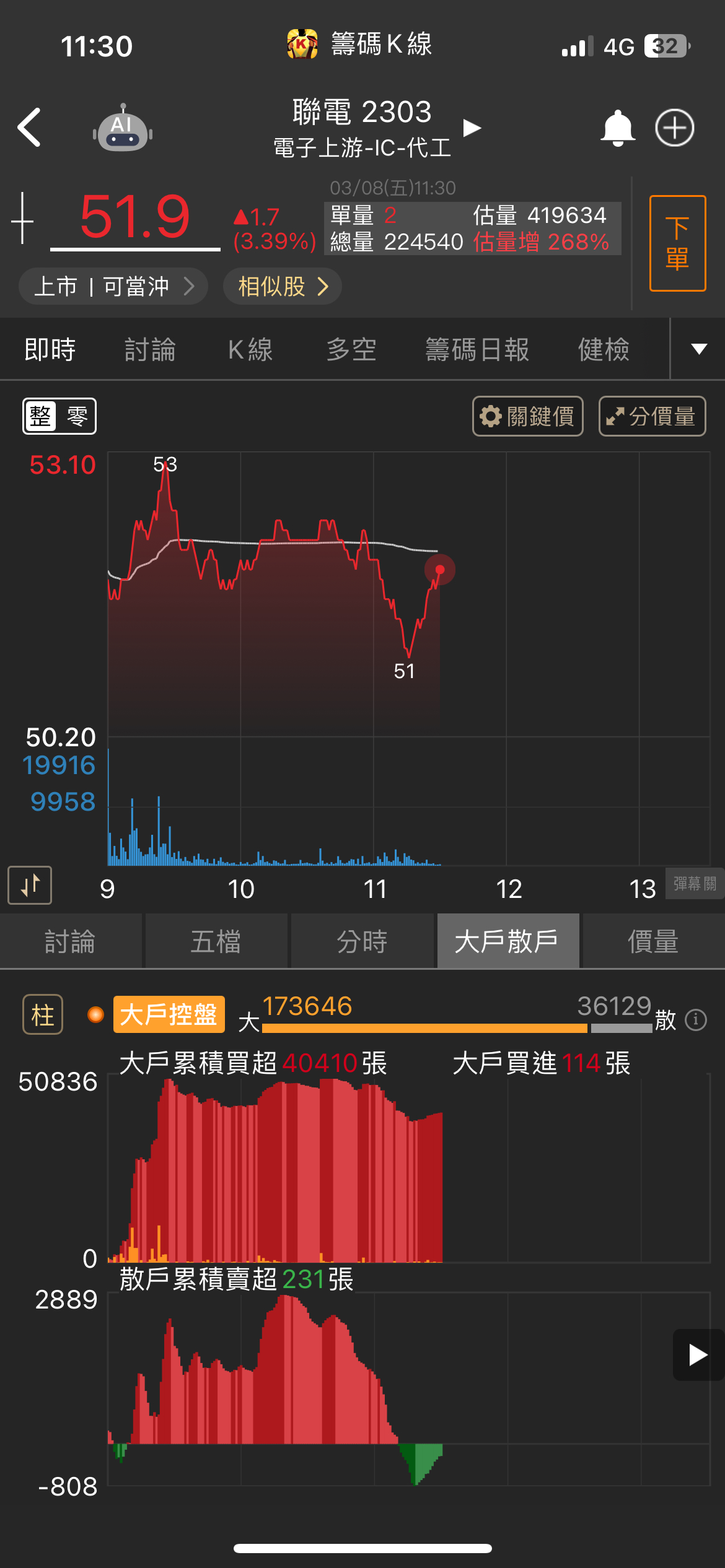The width and height of the screenshot is (725, 1568).
Task: Open the 多空 tab
Action: coord(351,350)
